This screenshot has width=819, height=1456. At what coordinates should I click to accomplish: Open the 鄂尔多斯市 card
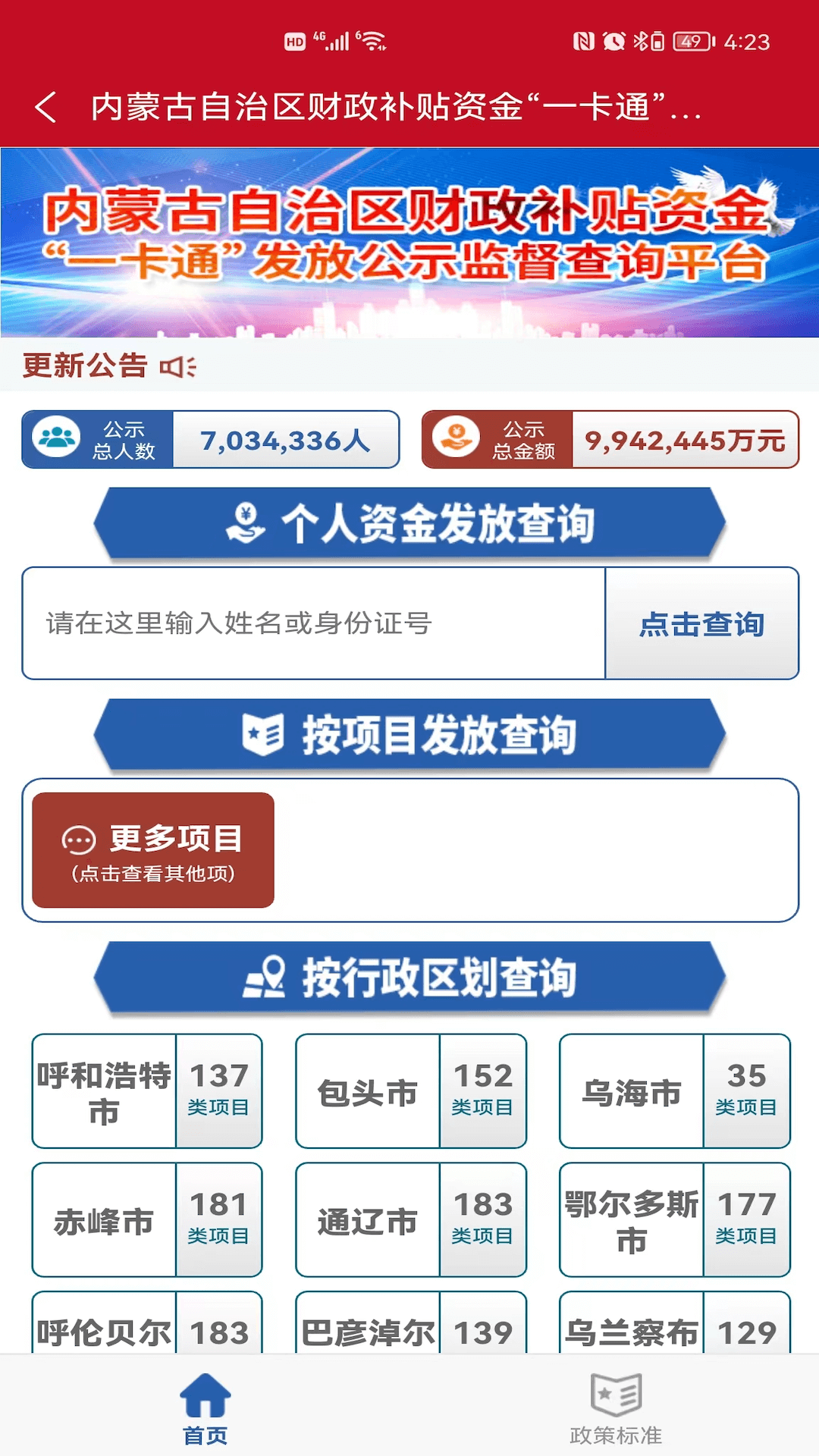click(674, 1220)
